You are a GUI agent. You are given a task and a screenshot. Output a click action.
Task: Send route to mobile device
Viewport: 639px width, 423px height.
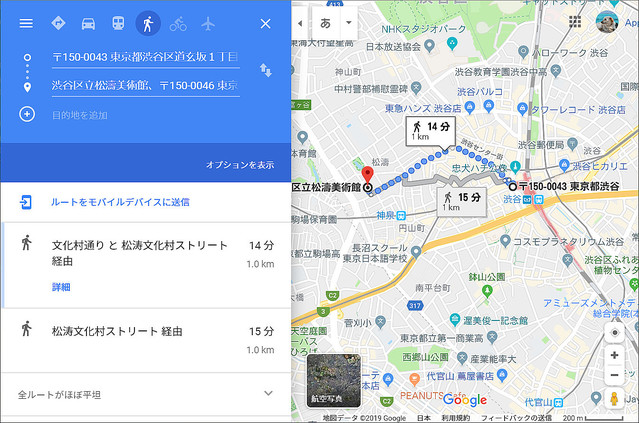tap(105, 202)
